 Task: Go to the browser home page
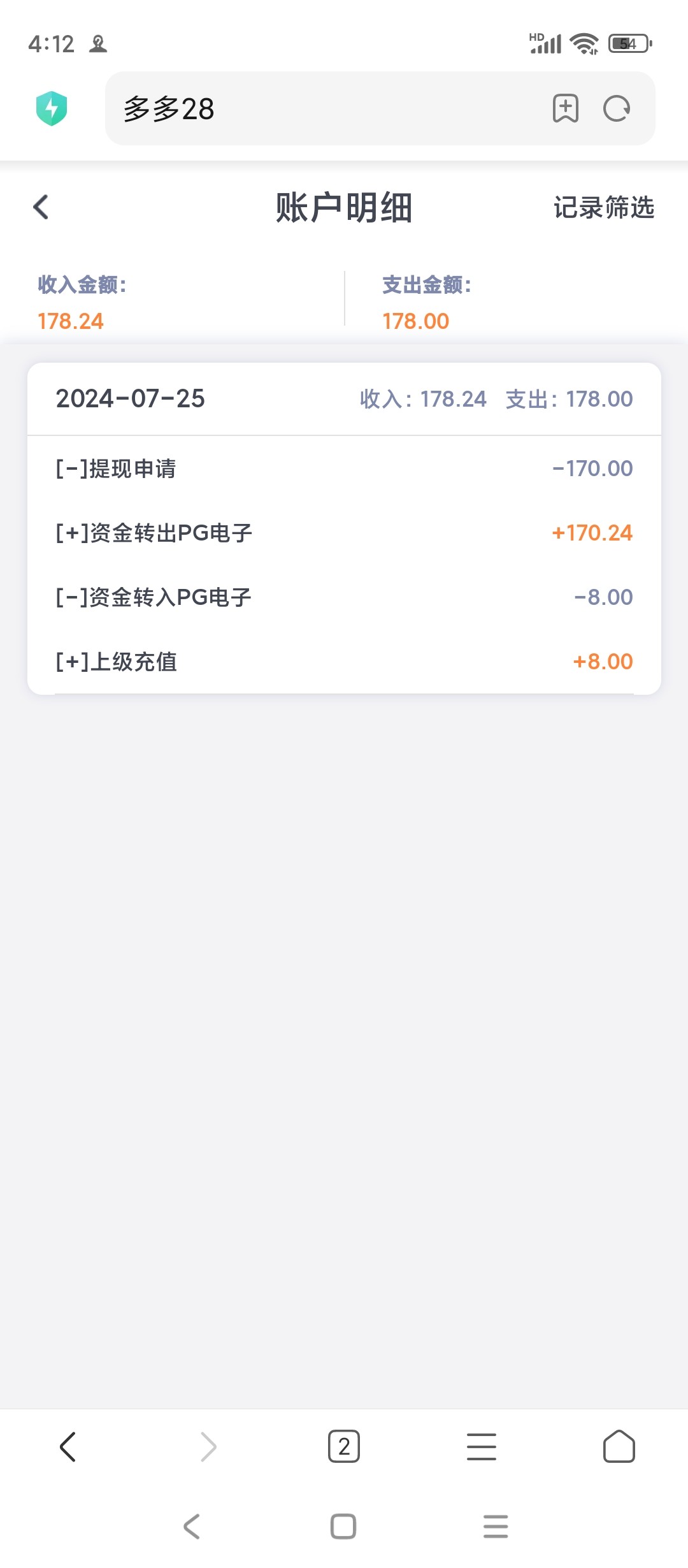pyautogui.click(x=619, y=1446)
